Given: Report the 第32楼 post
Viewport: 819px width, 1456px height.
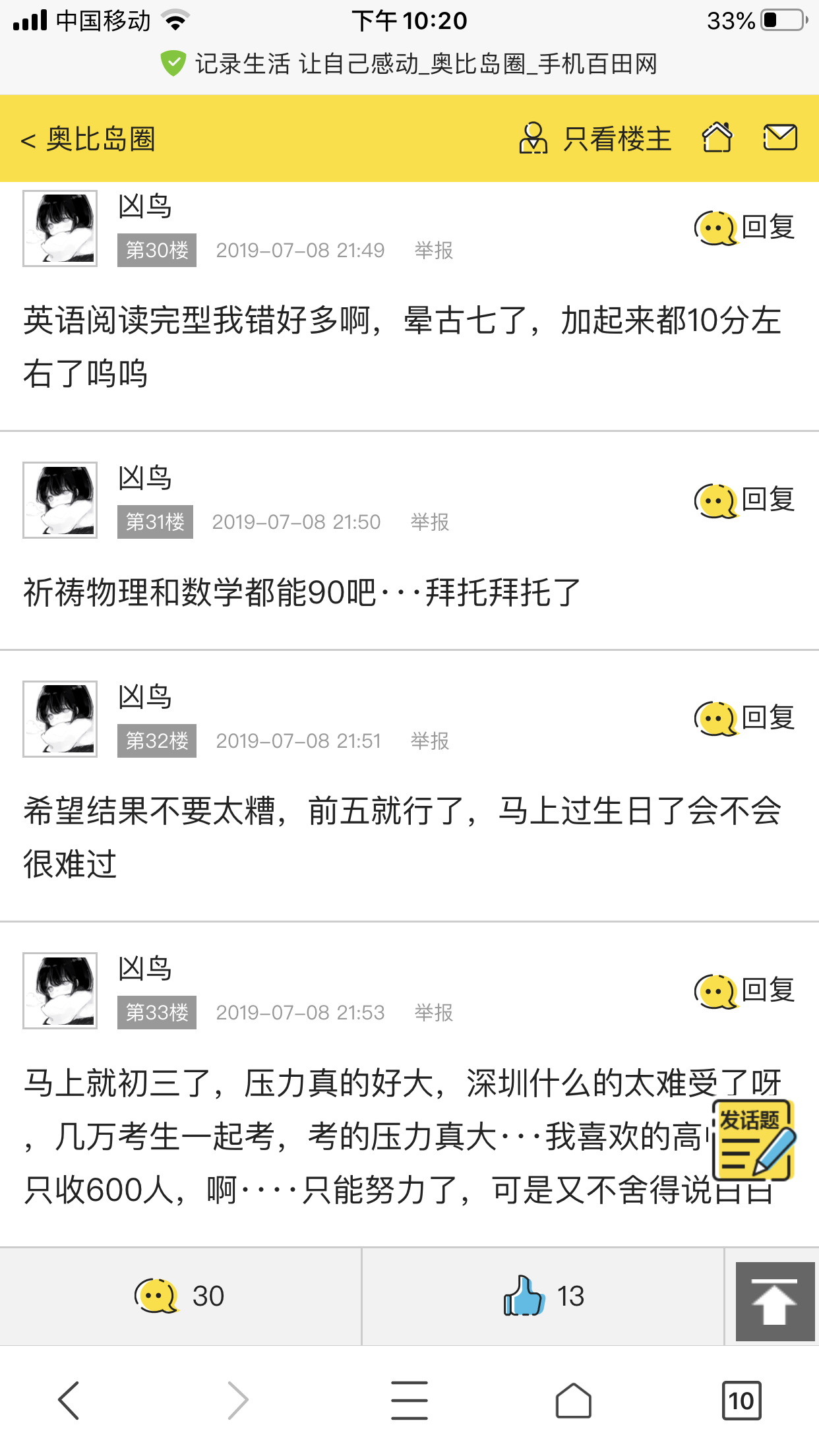Looking at the screenshot, I should pyautogui.click(x=429, y=741).
